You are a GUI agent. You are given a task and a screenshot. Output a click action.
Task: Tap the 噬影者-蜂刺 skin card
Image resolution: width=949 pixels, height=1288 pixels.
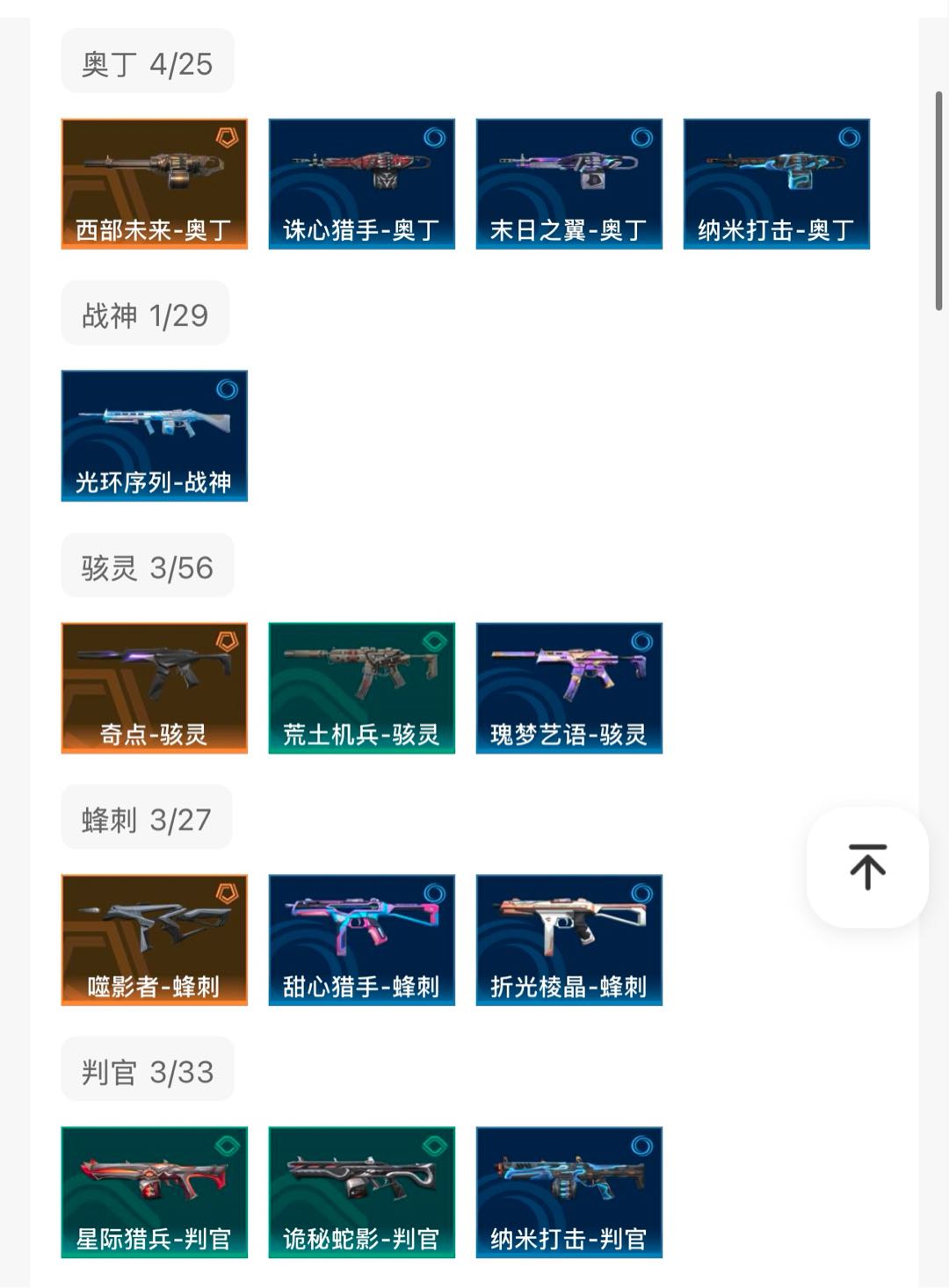[155, 940]
